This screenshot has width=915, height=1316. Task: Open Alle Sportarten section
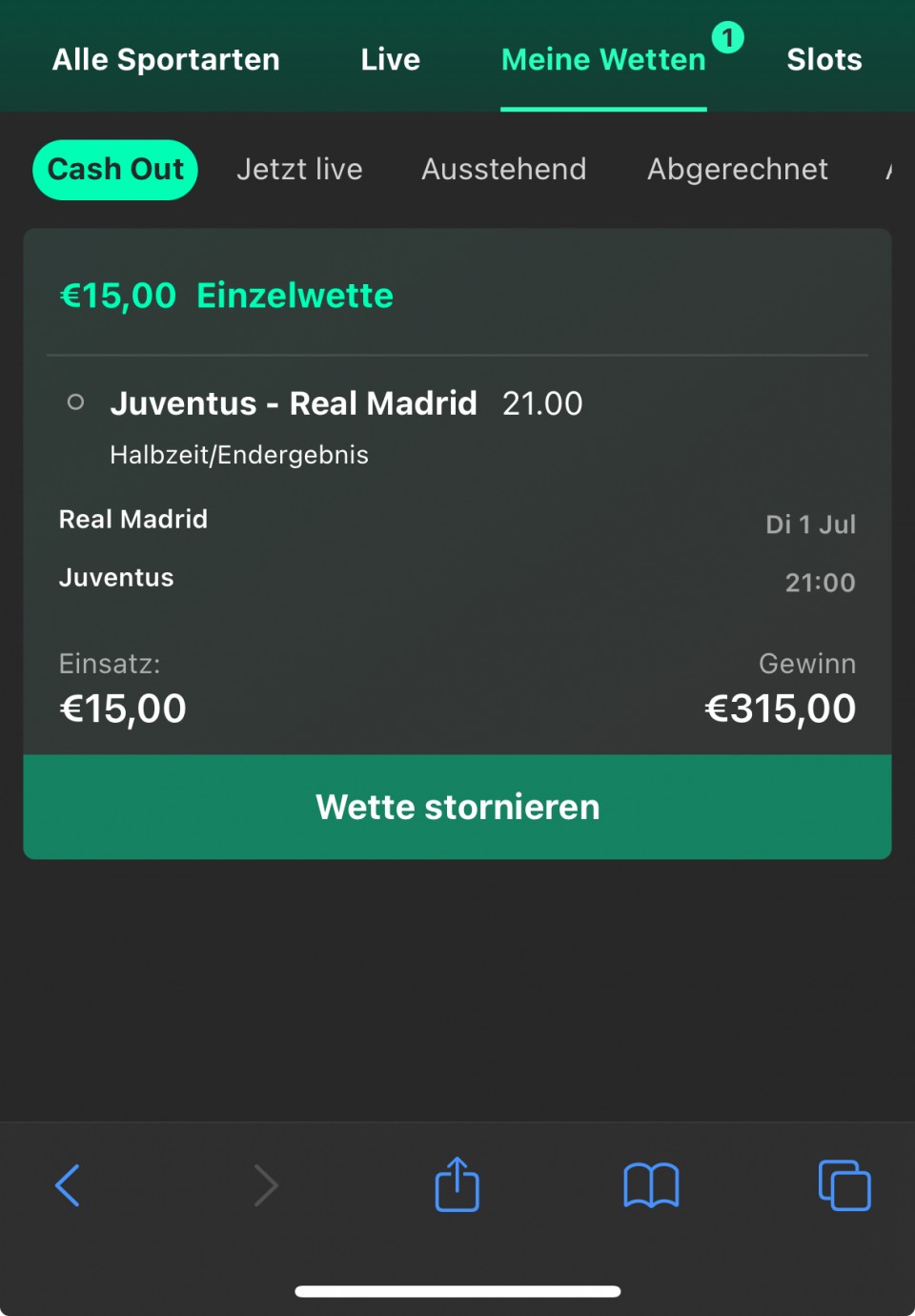166,60
